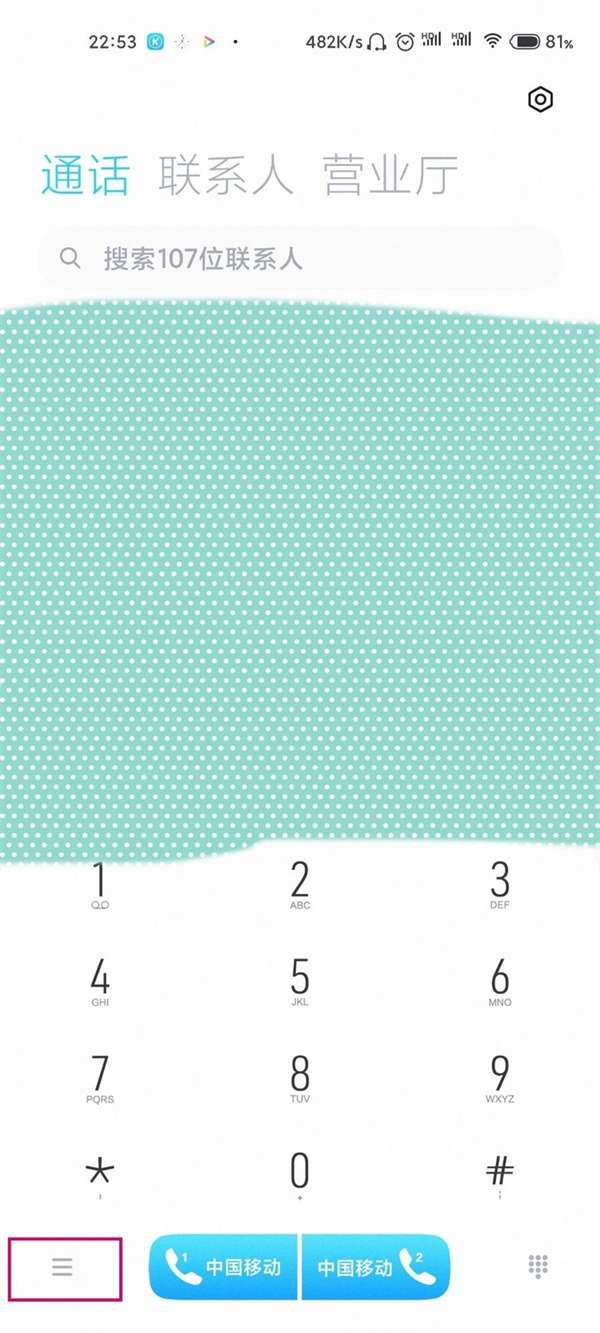This screenshot has height=1333, width=600.
Task: Dial digit 1 on keypad
Action: pyautogui.click(x=100, y=886)
